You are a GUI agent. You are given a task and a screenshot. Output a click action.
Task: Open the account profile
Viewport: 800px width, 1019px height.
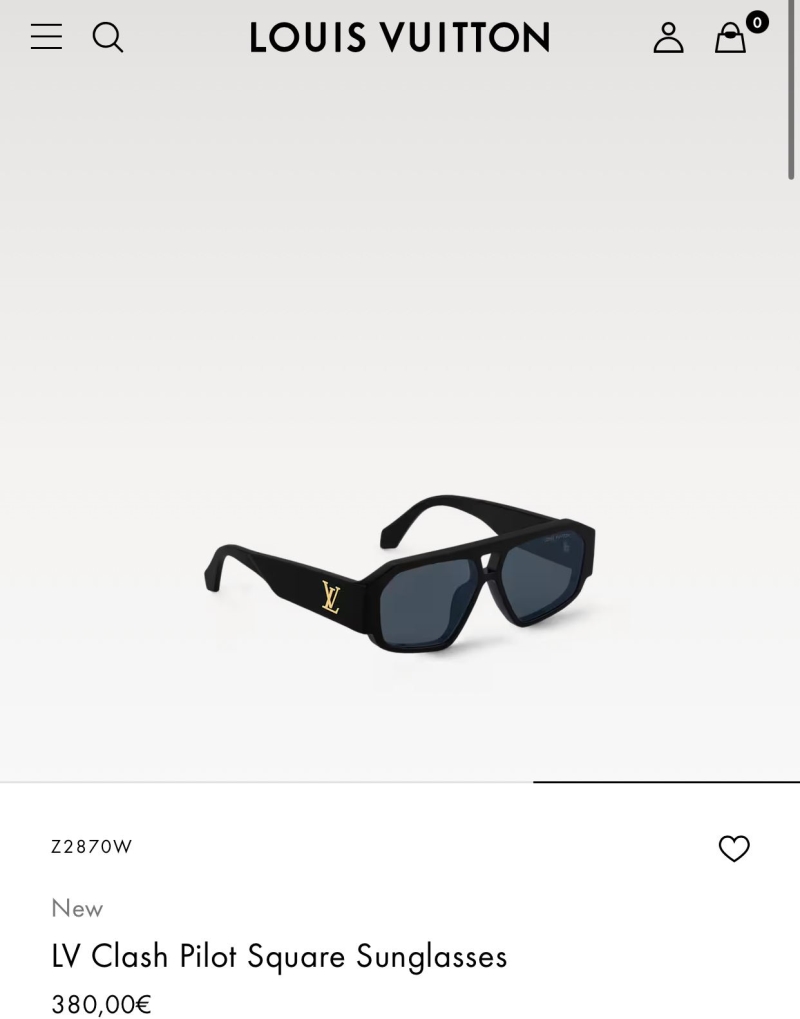click(668, 38)
